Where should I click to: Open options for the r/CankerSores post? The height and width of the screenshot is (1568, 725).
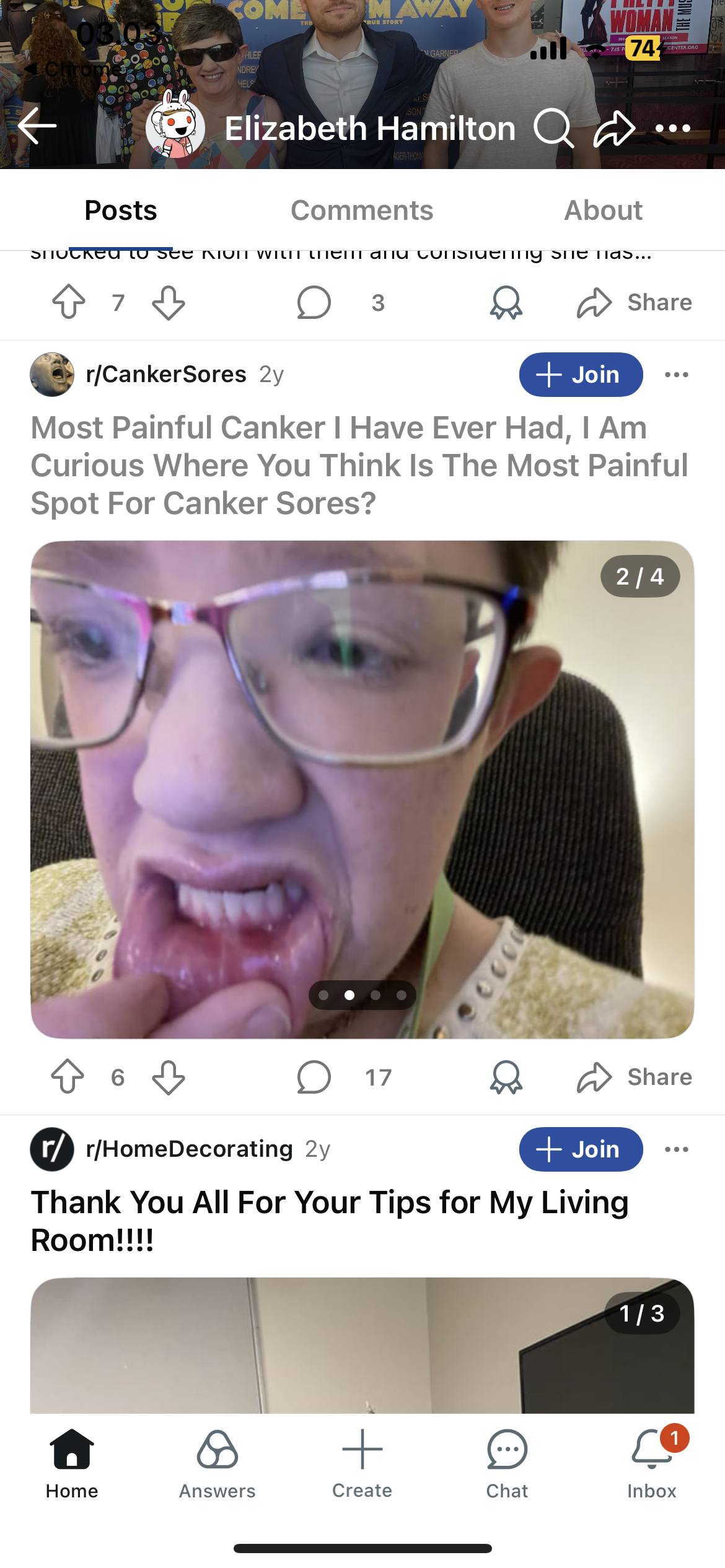click(676, 375)
